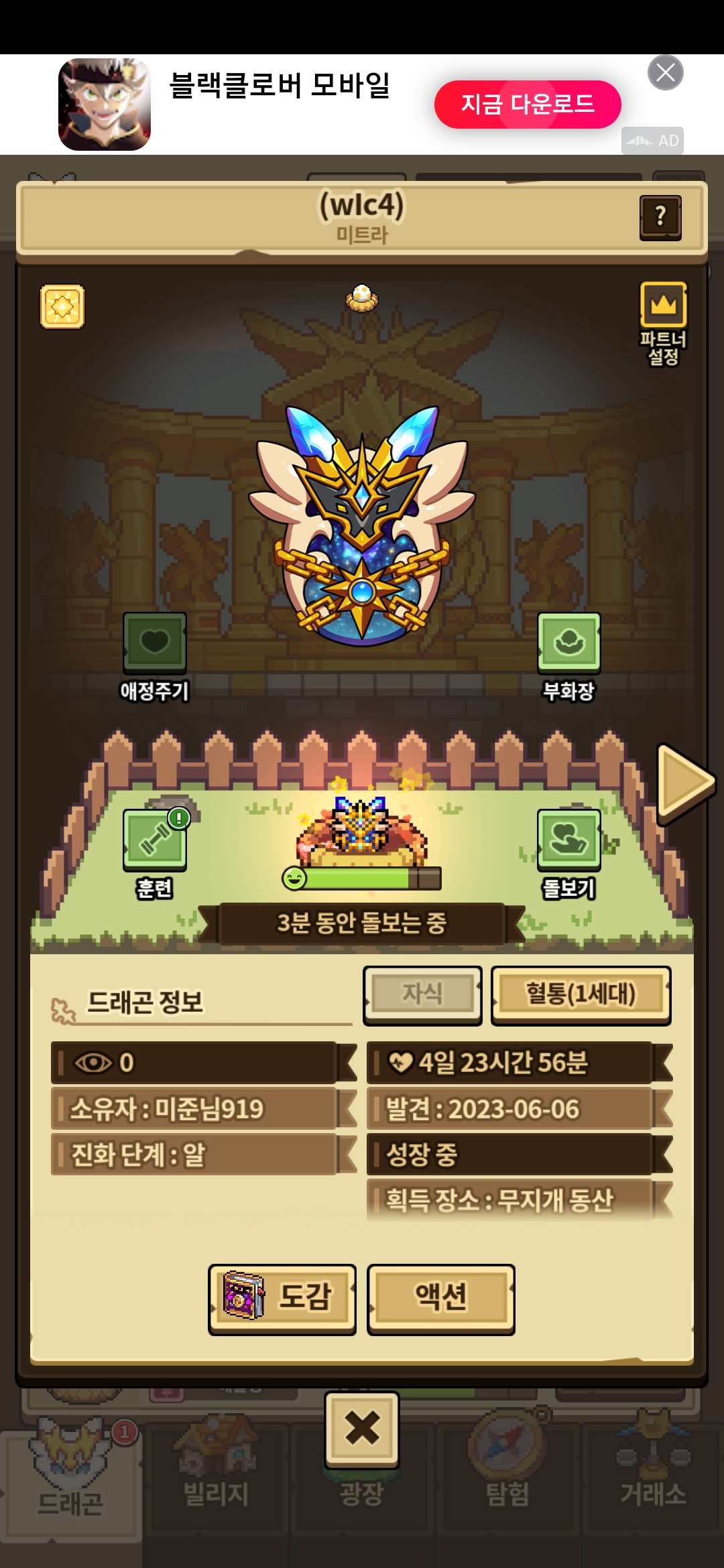Image resolution: width=724 pixels, height=1568 pixels.
Task: Tap the 돌보기 care button
Action: click(568, 840)
